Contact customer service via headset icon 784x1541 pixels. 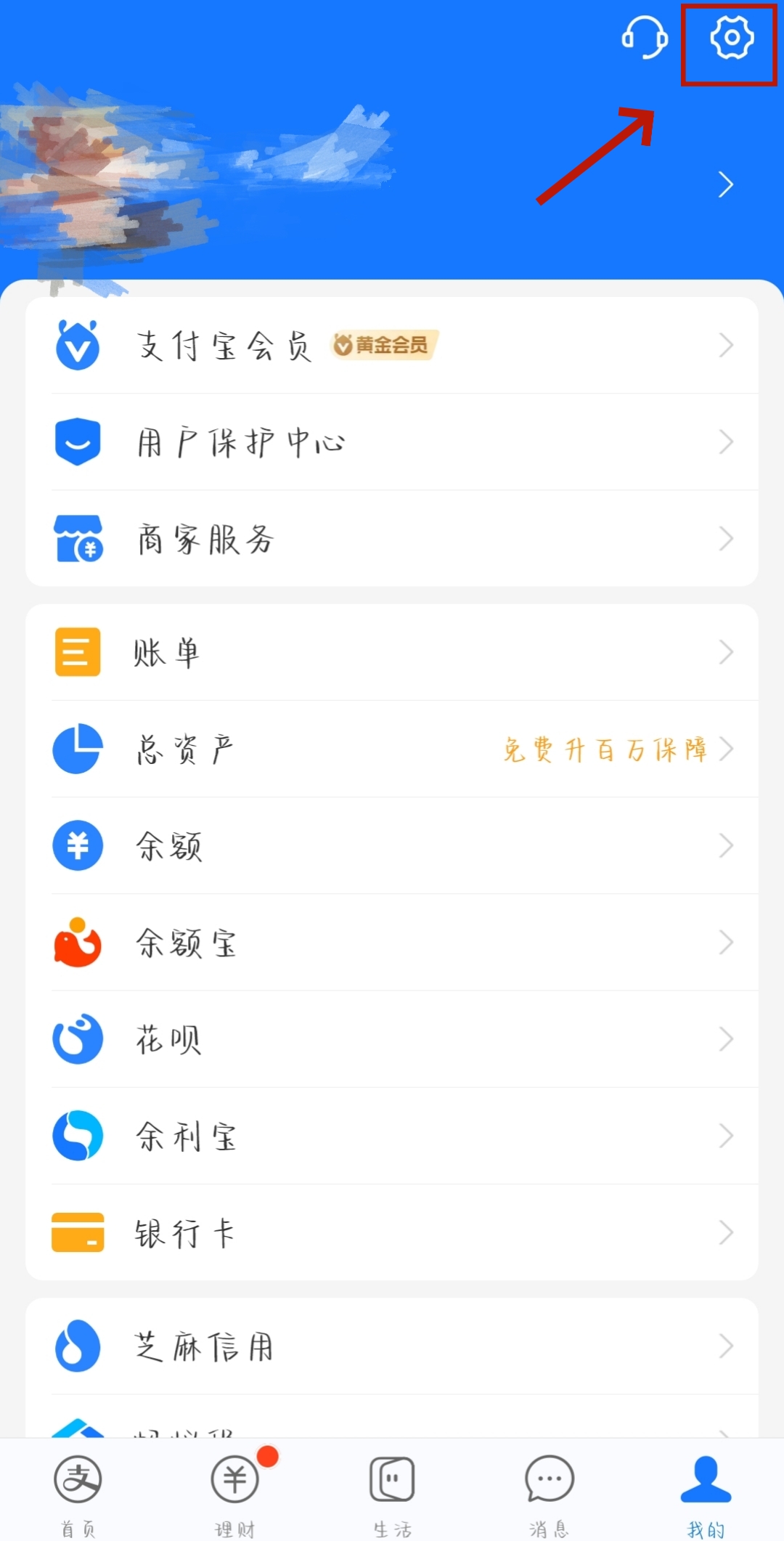pyautogui.click(x=645, y=38)
